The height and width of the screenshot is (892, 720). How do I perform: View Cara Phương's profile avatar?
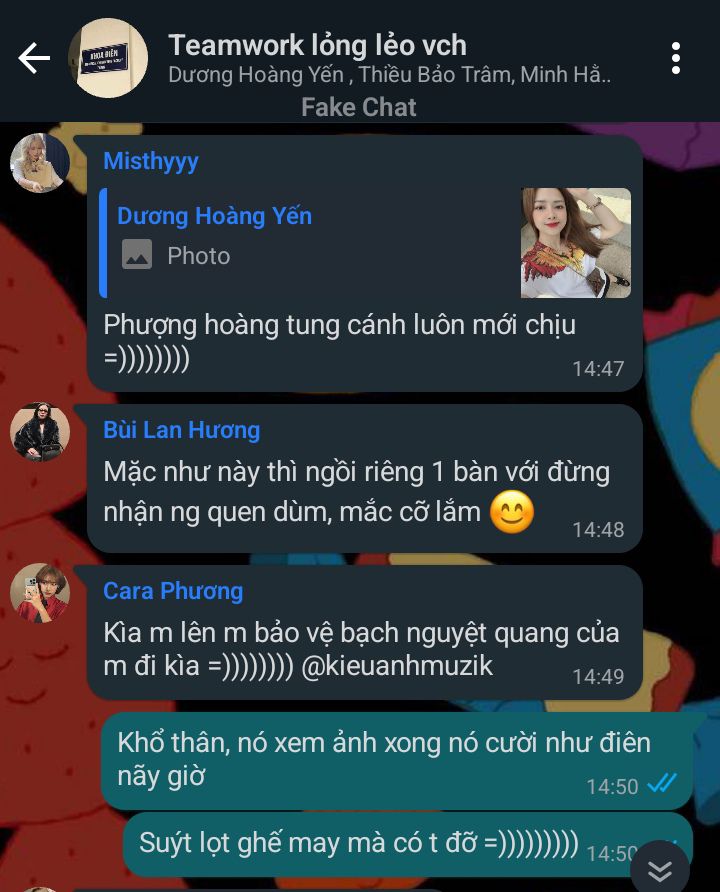coord(40,593)
